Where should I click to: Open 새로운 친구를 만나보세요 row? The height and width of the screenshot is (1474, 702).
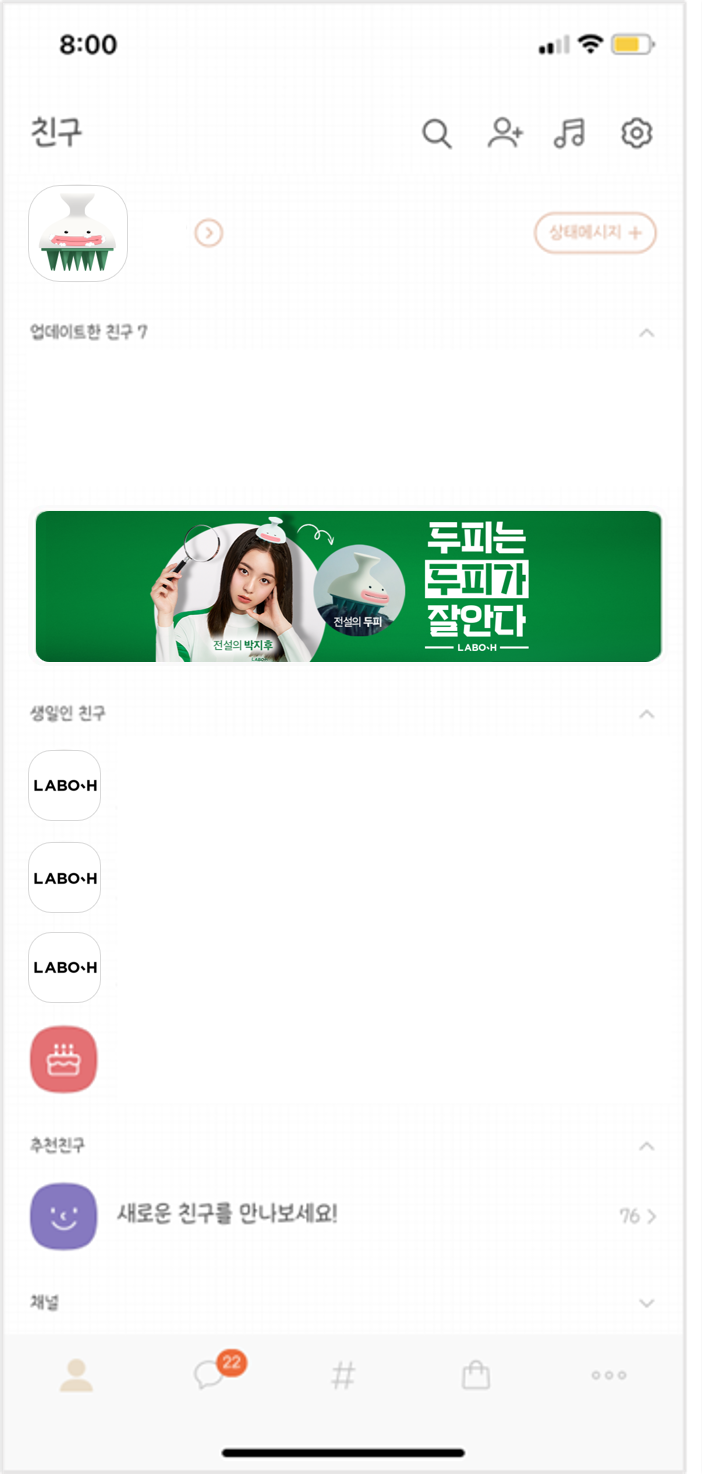[x=340, y=1216]
